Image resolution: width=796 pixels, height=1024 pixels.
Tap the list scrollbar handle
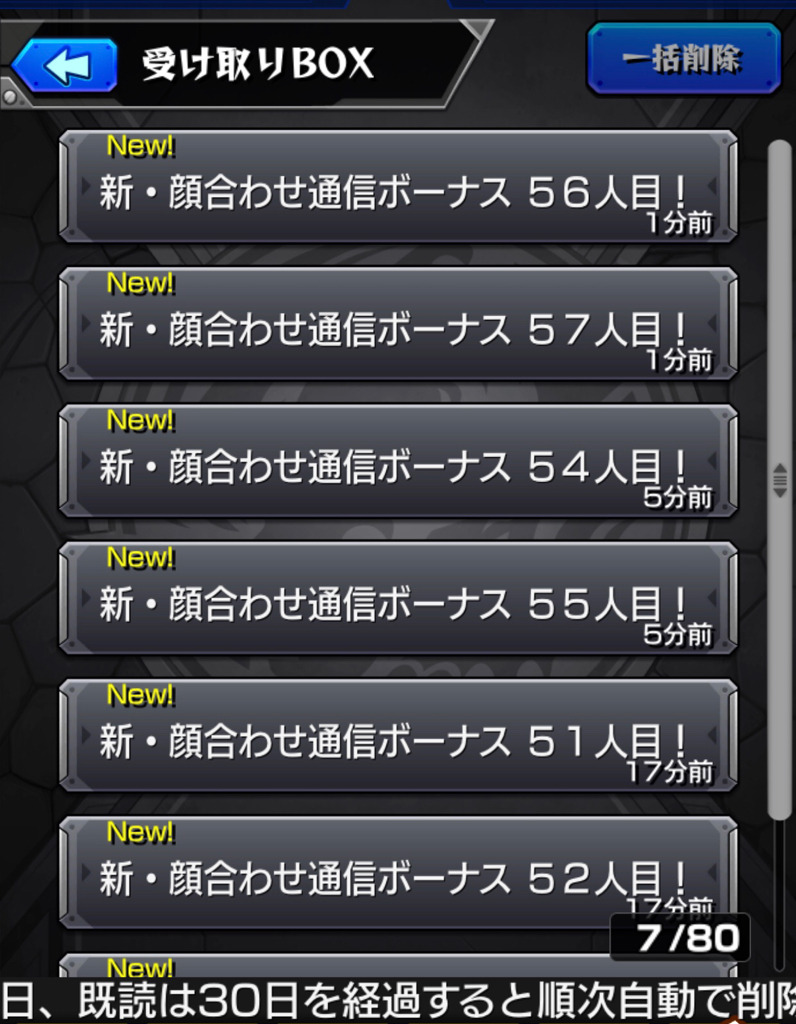click(779, 480)
